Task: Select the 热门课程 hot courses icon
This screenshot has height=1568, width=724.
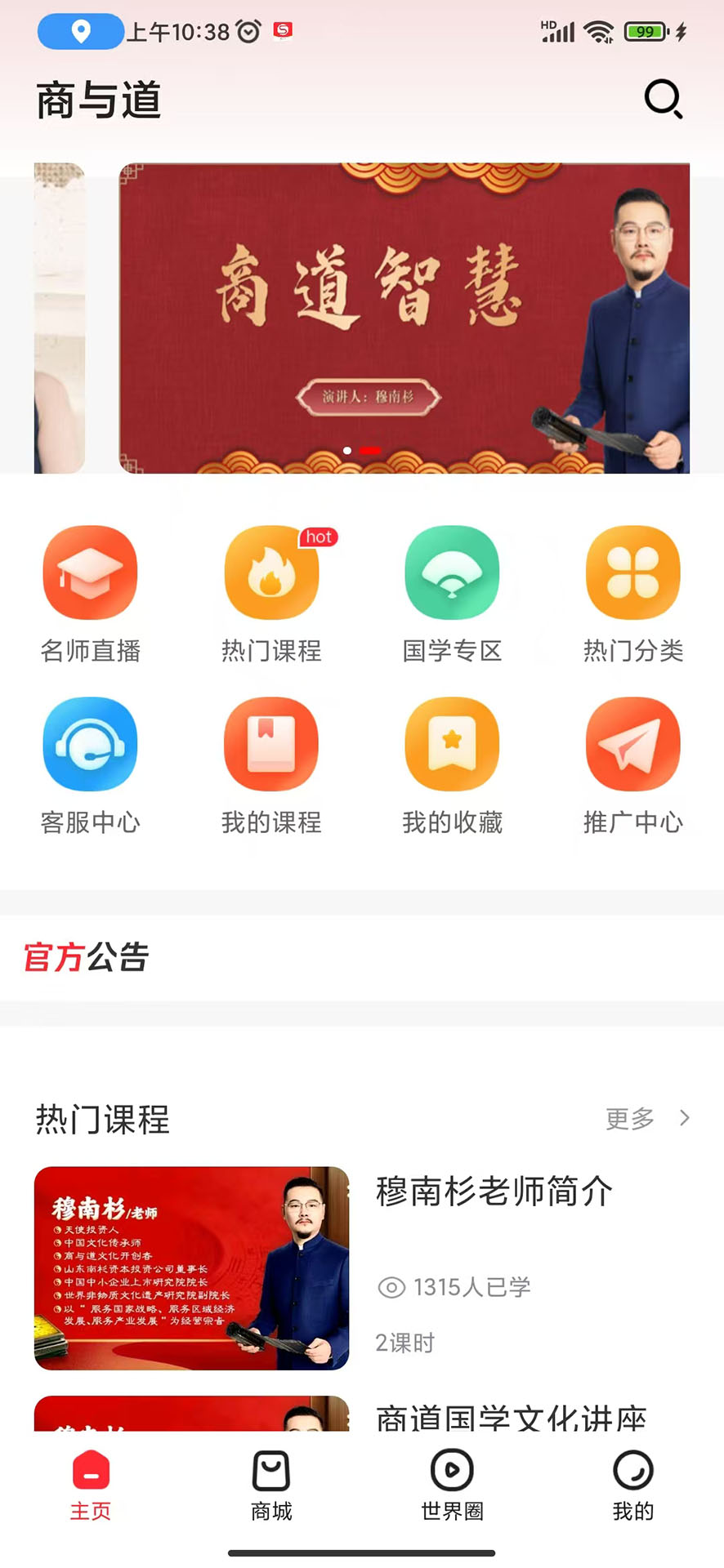Action: click(x=271, y=572)
